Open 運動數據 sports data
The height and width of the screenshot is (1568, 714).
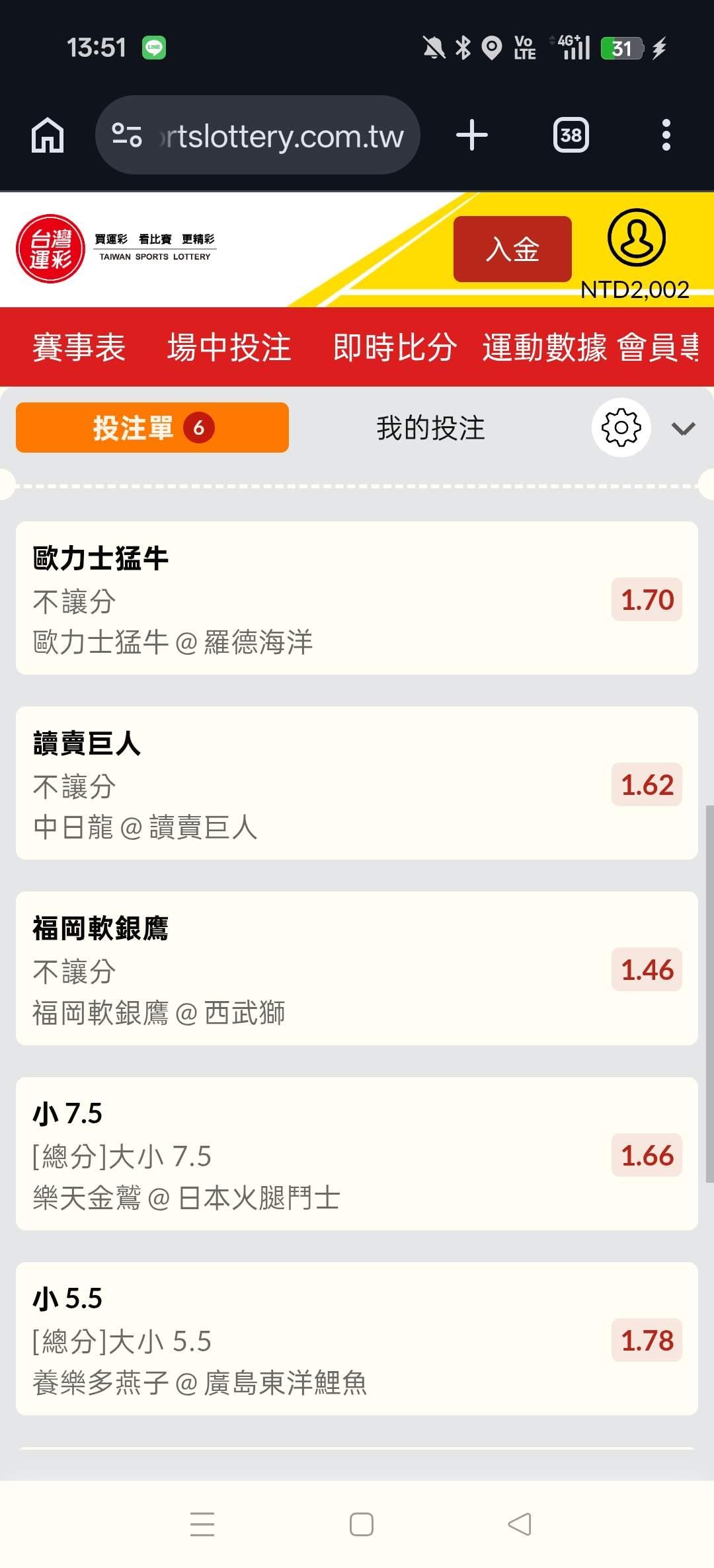(x=544, y=347)
